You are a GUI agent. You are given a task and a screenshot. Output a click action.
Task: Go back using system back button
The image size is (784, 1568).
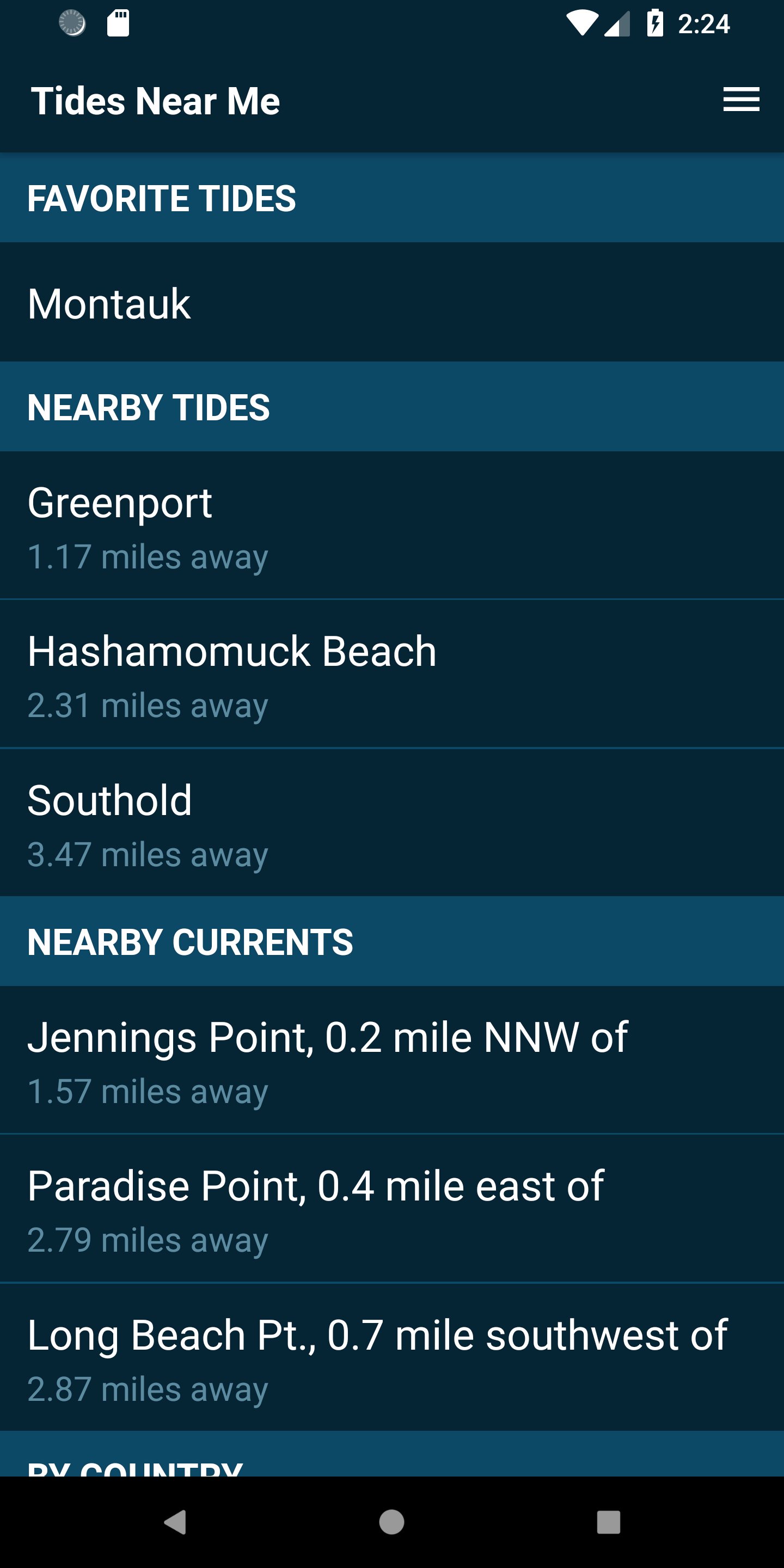click(x=175, y=1522)
